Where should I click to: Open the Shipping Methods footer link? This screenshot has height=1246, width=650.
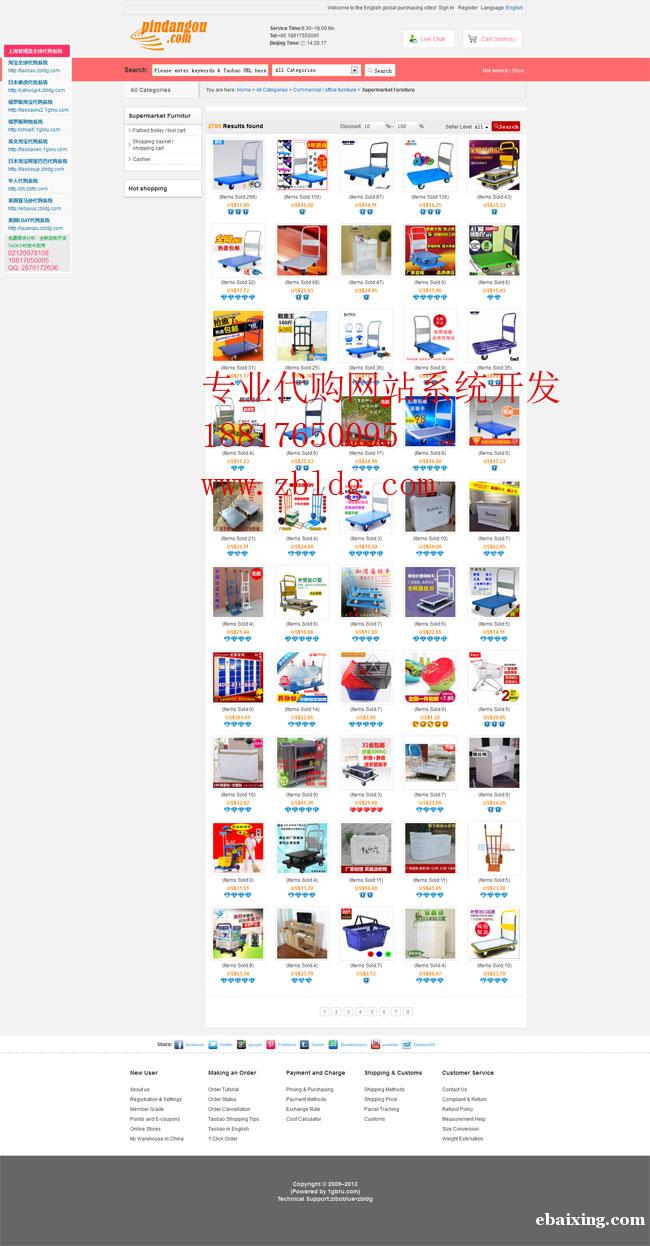384,1089
